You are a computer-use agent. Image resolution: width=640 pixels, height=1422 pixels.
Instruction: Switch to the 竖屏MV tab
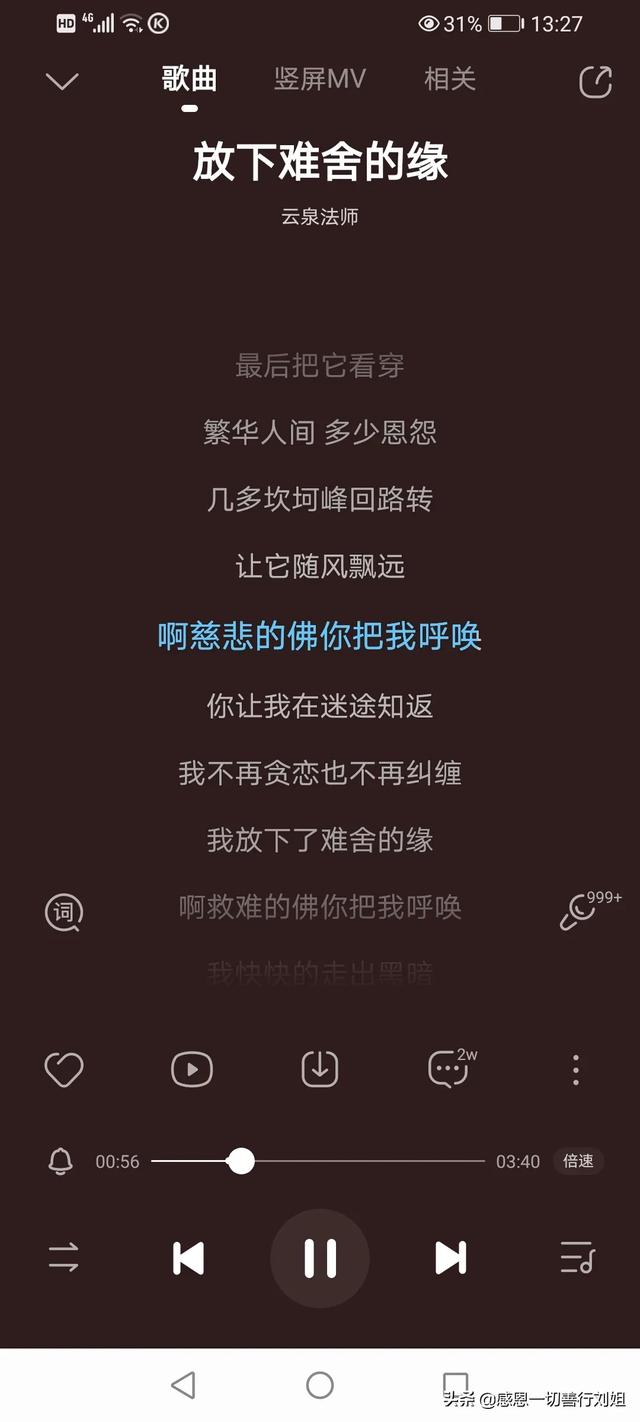coord(320,79)
